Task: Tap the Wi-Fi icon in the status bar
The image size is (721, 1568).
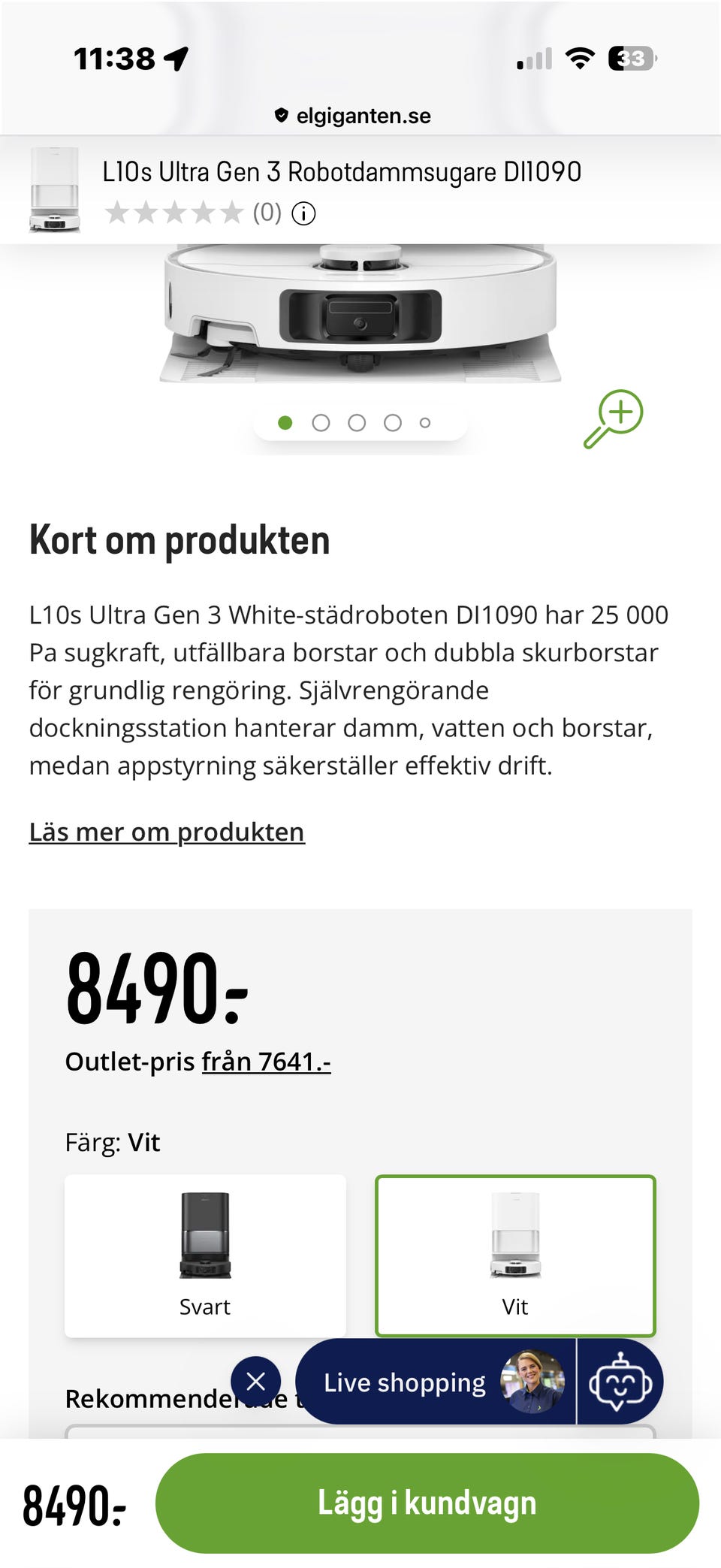Action: pos(578,56)
